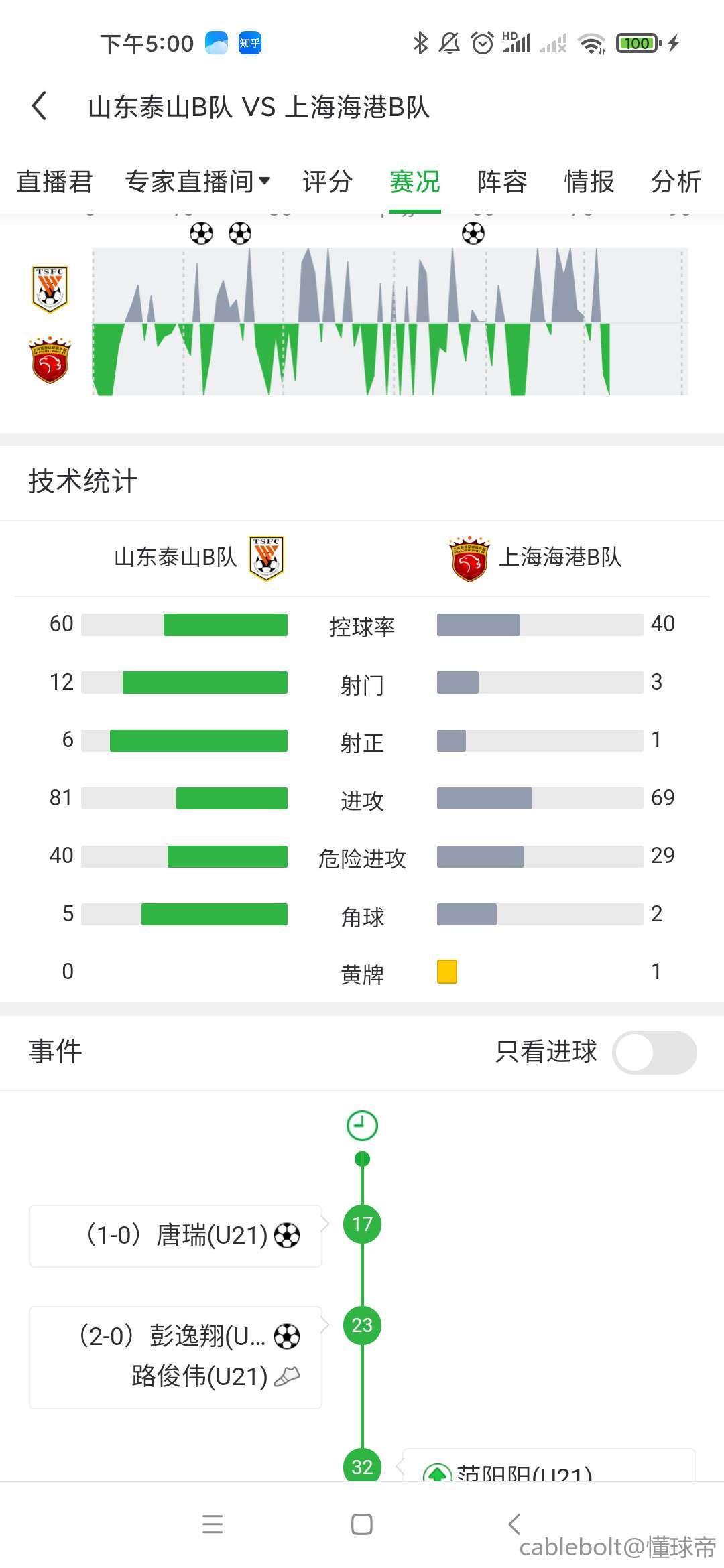Open 上海海港B队 team in statistics header

pyautogui.click(x=536, y=558)
